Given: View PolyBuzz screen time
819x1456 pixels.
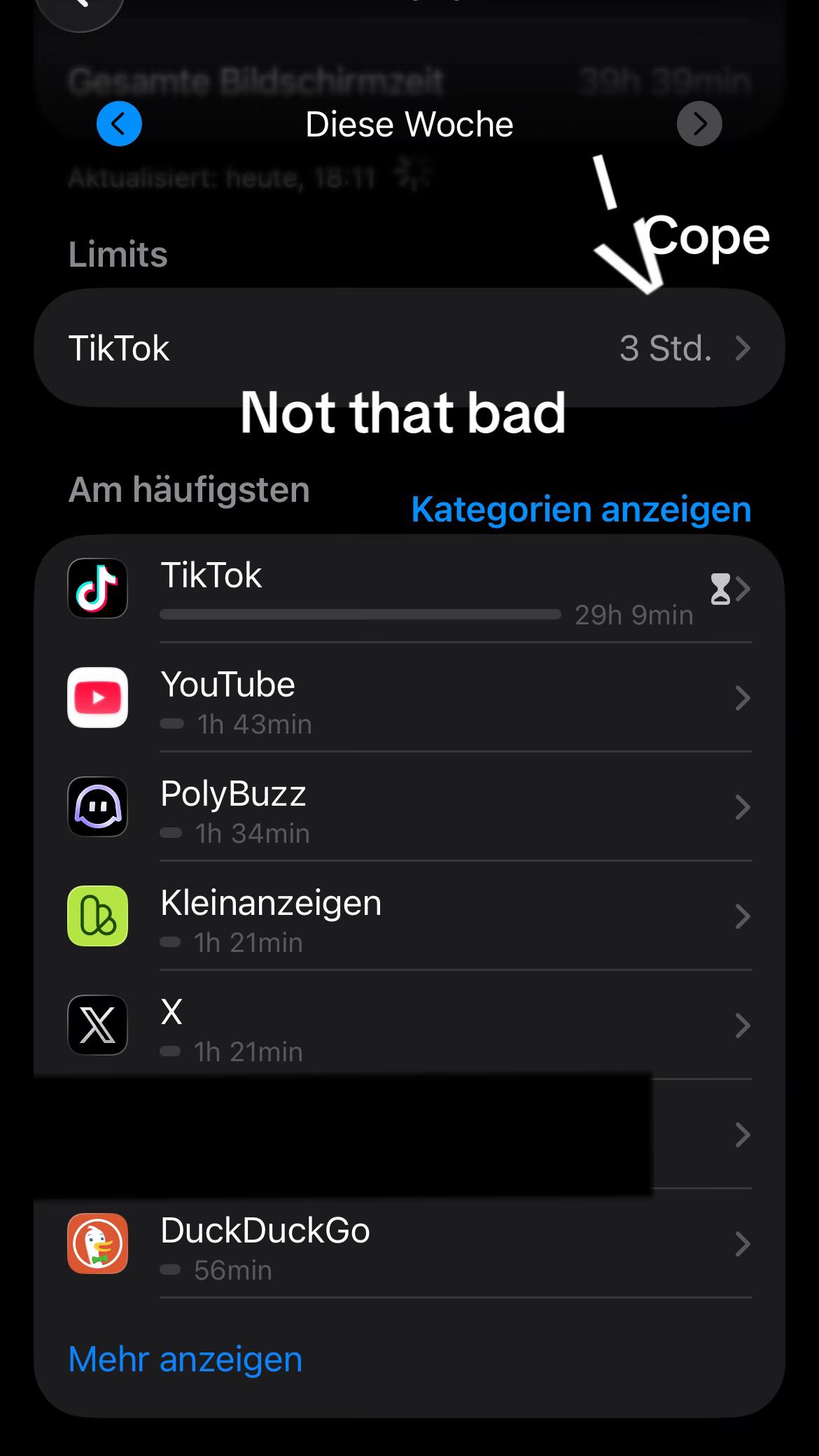Looking at the screenshot, I should pos(409,807).
